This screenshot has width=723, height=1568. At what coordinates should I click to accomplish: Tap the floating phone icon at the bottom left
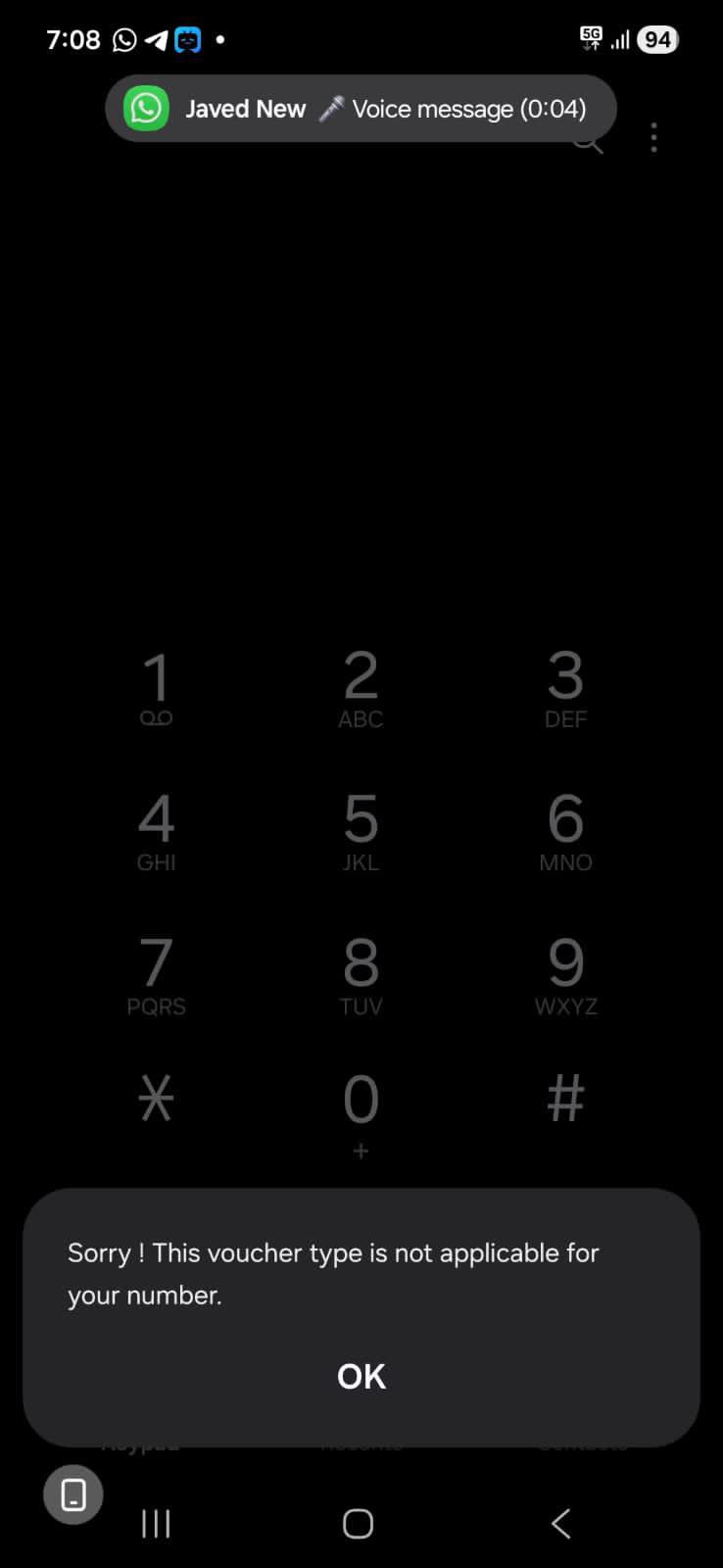73,1494
